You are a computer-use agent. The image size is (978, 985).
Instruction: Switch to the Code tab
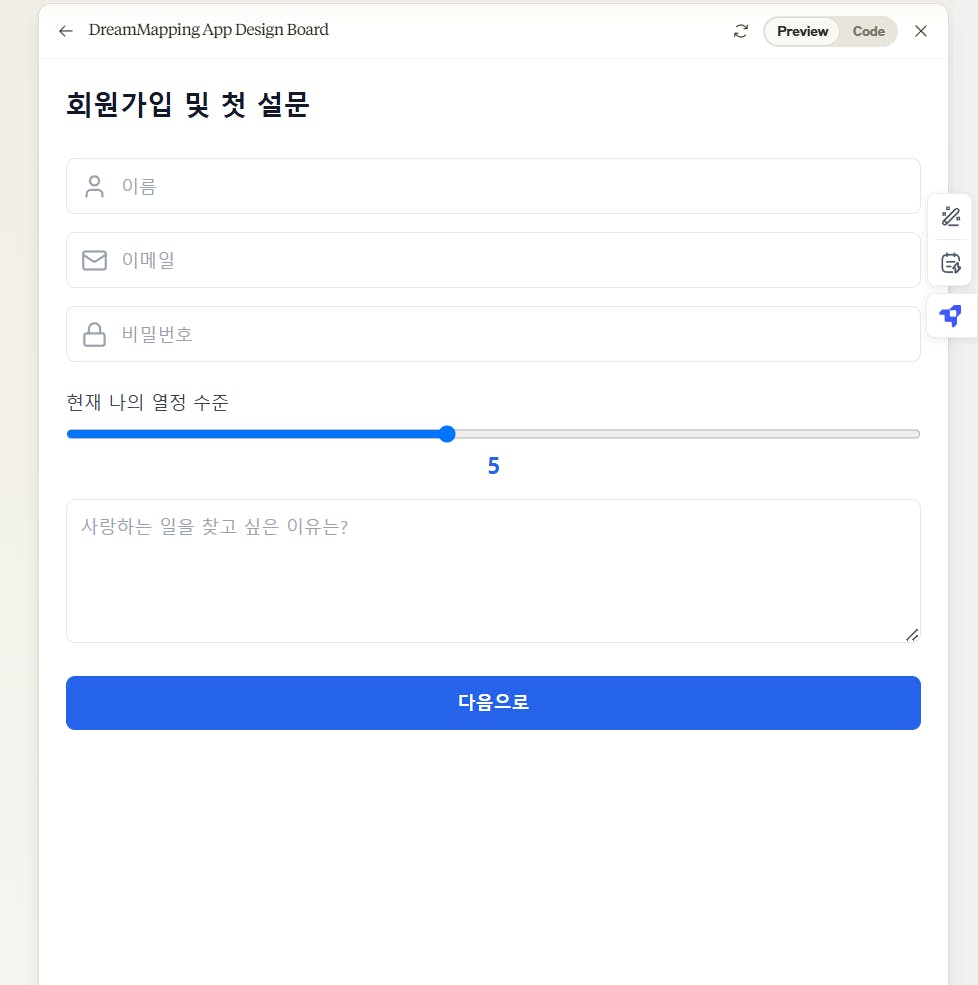868,31
